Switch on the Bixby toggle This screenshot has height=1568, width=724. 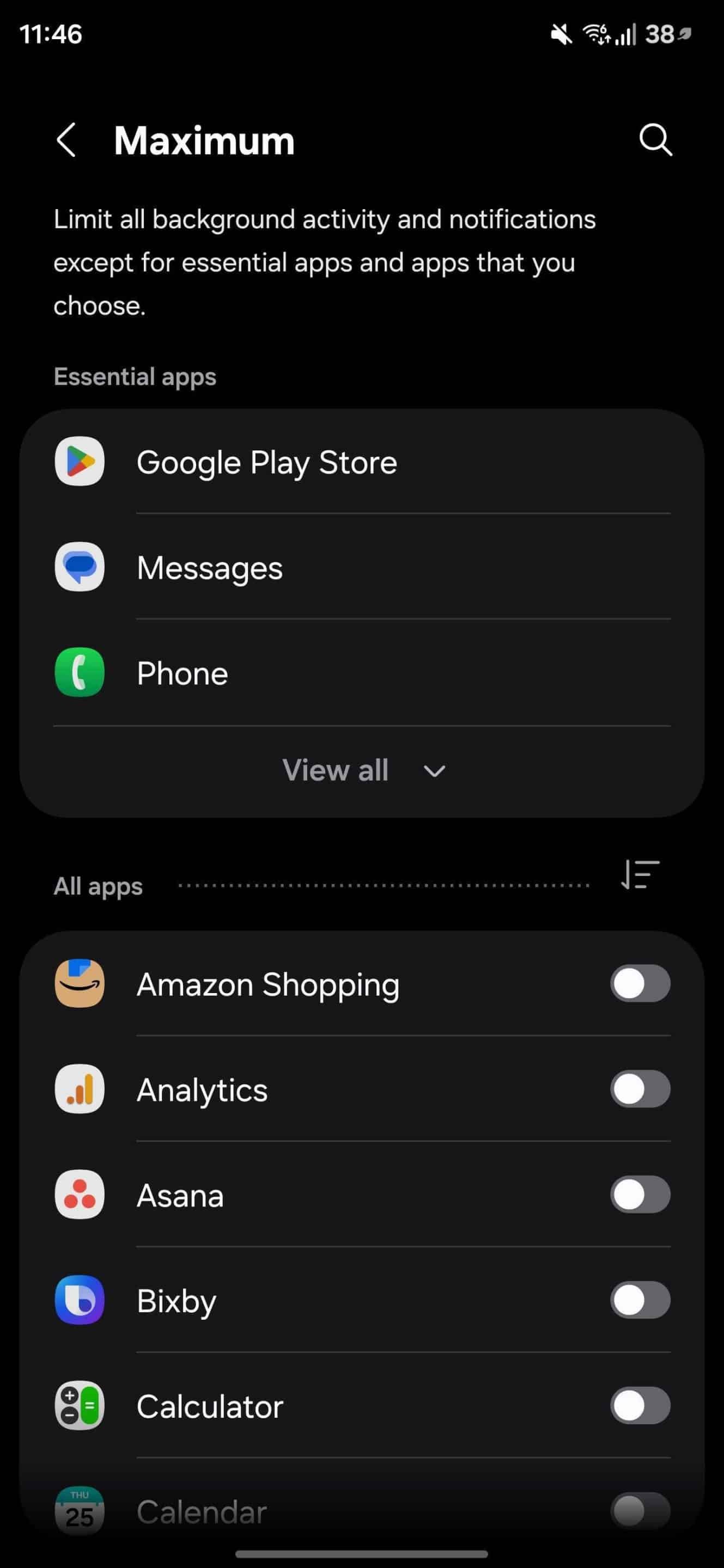[640, 1300]
